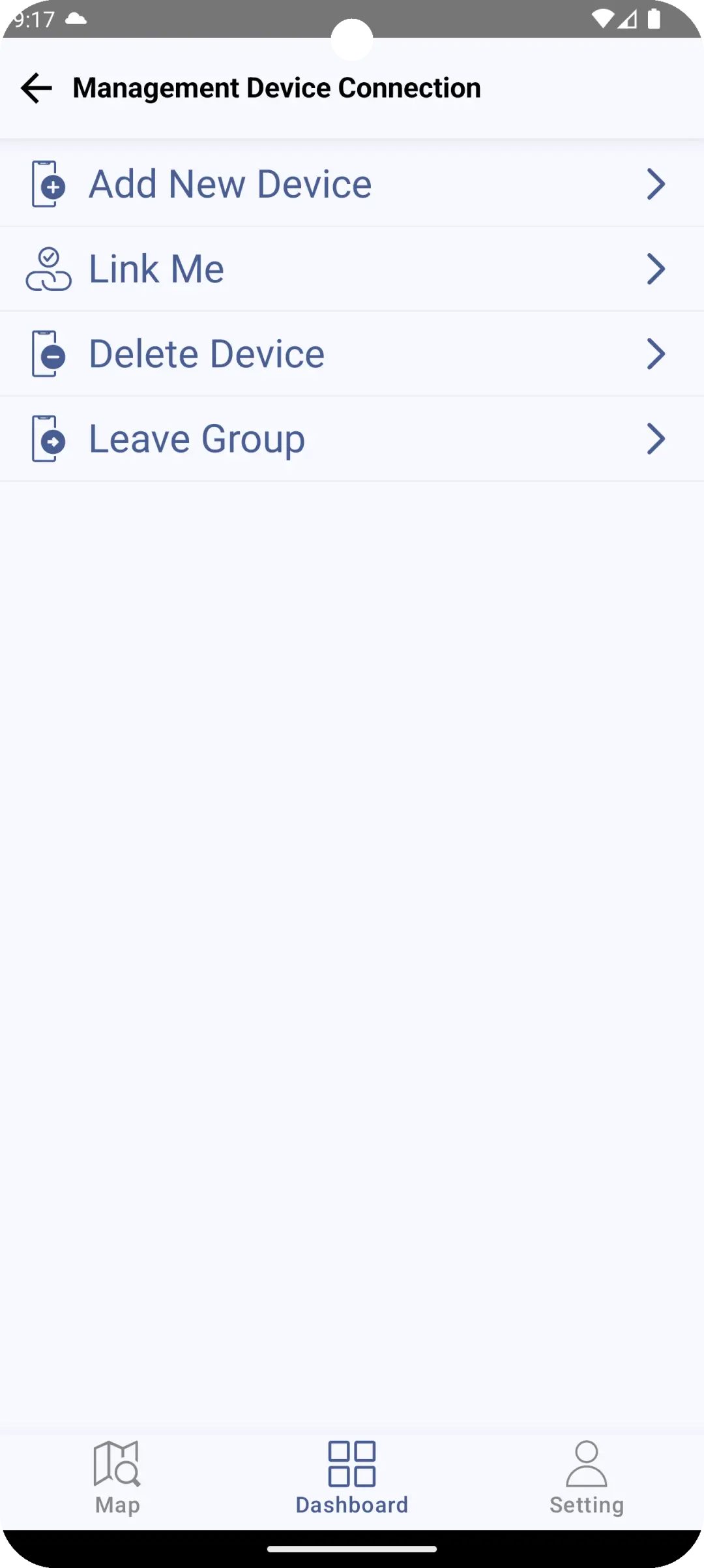Expand the Leave Group chevron

656,438
